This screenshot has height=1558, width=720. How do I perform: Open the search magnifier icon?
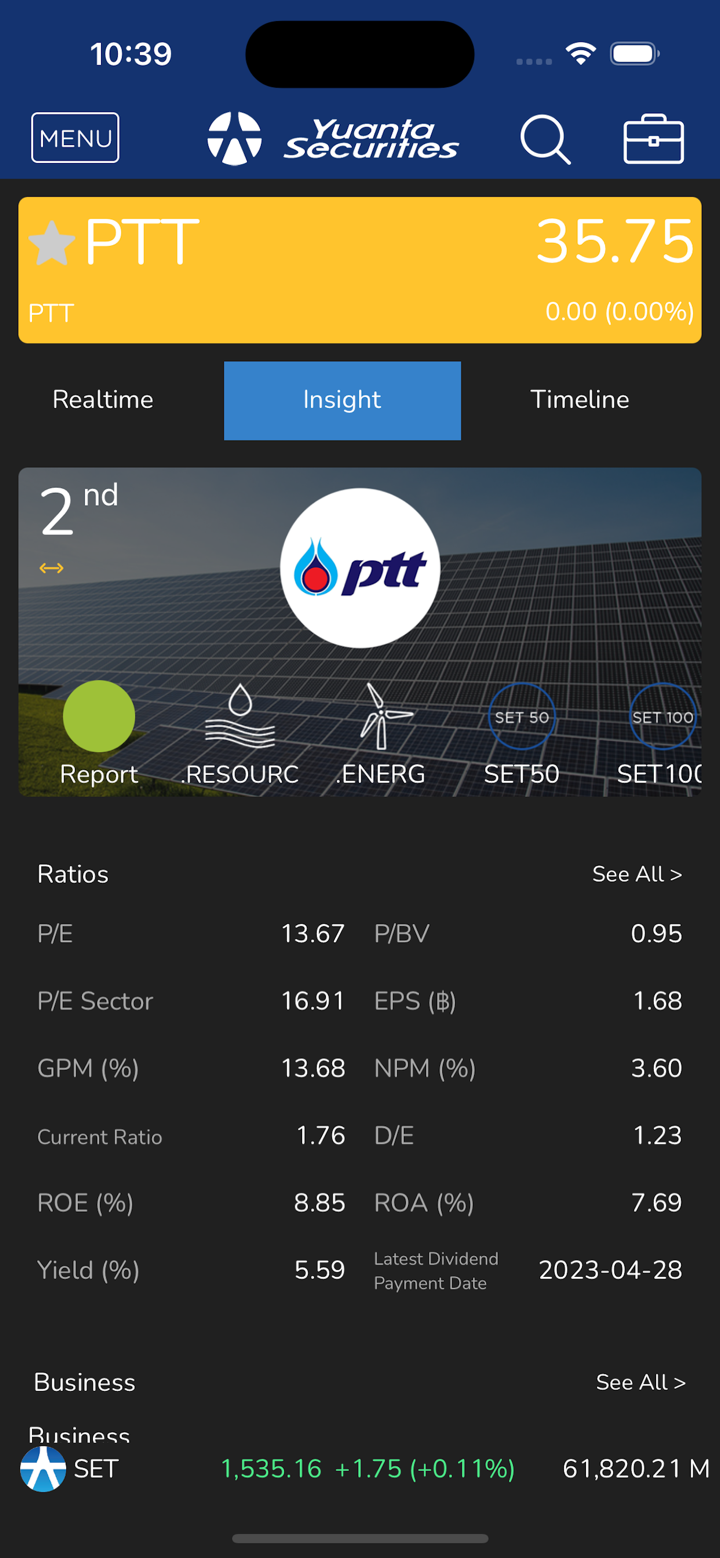pyautogui.click(x=545, y=138)
